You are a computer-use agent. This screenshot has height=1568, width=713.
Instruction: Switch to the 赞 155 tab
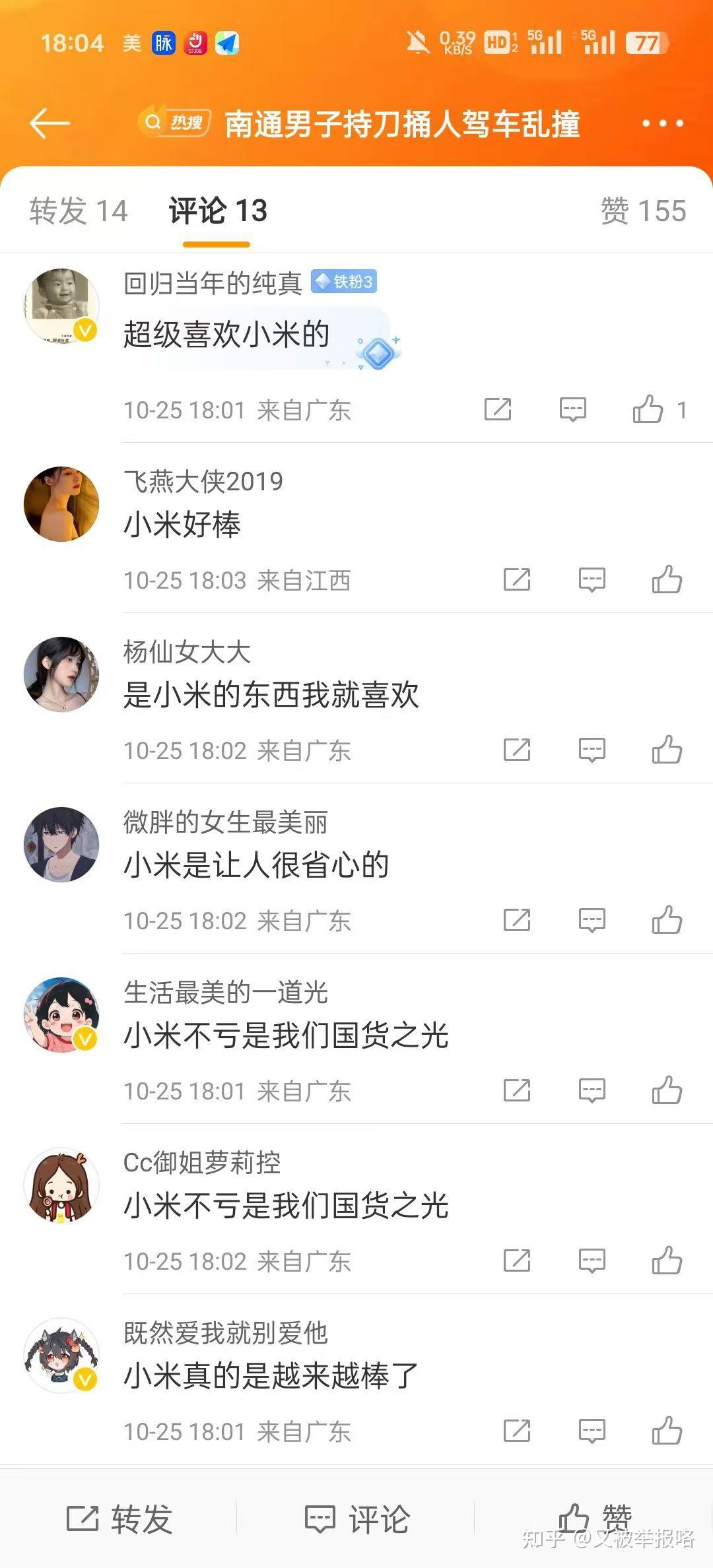click(x=643, y=211)
